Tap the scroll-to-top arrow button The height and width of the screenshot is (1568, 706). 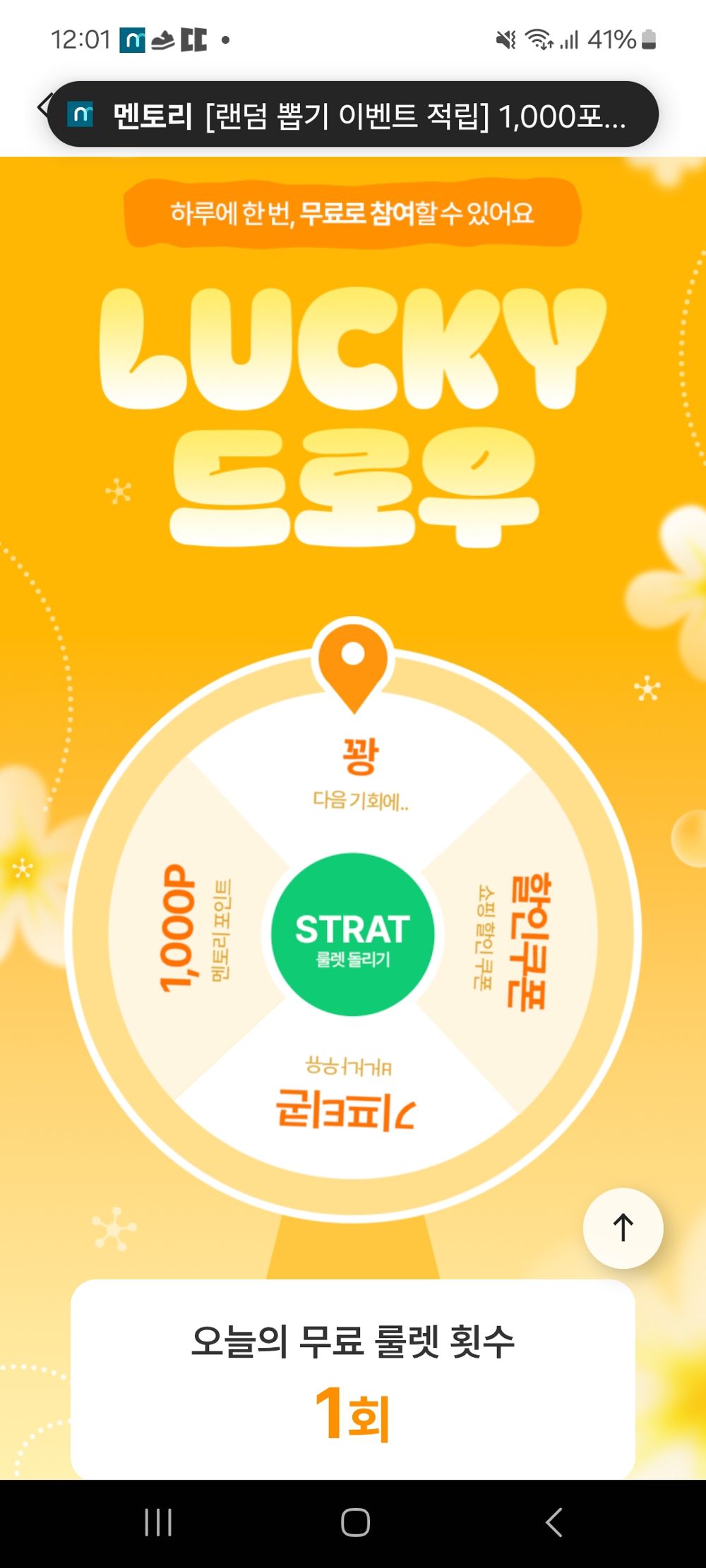[x=623, y=1228]
